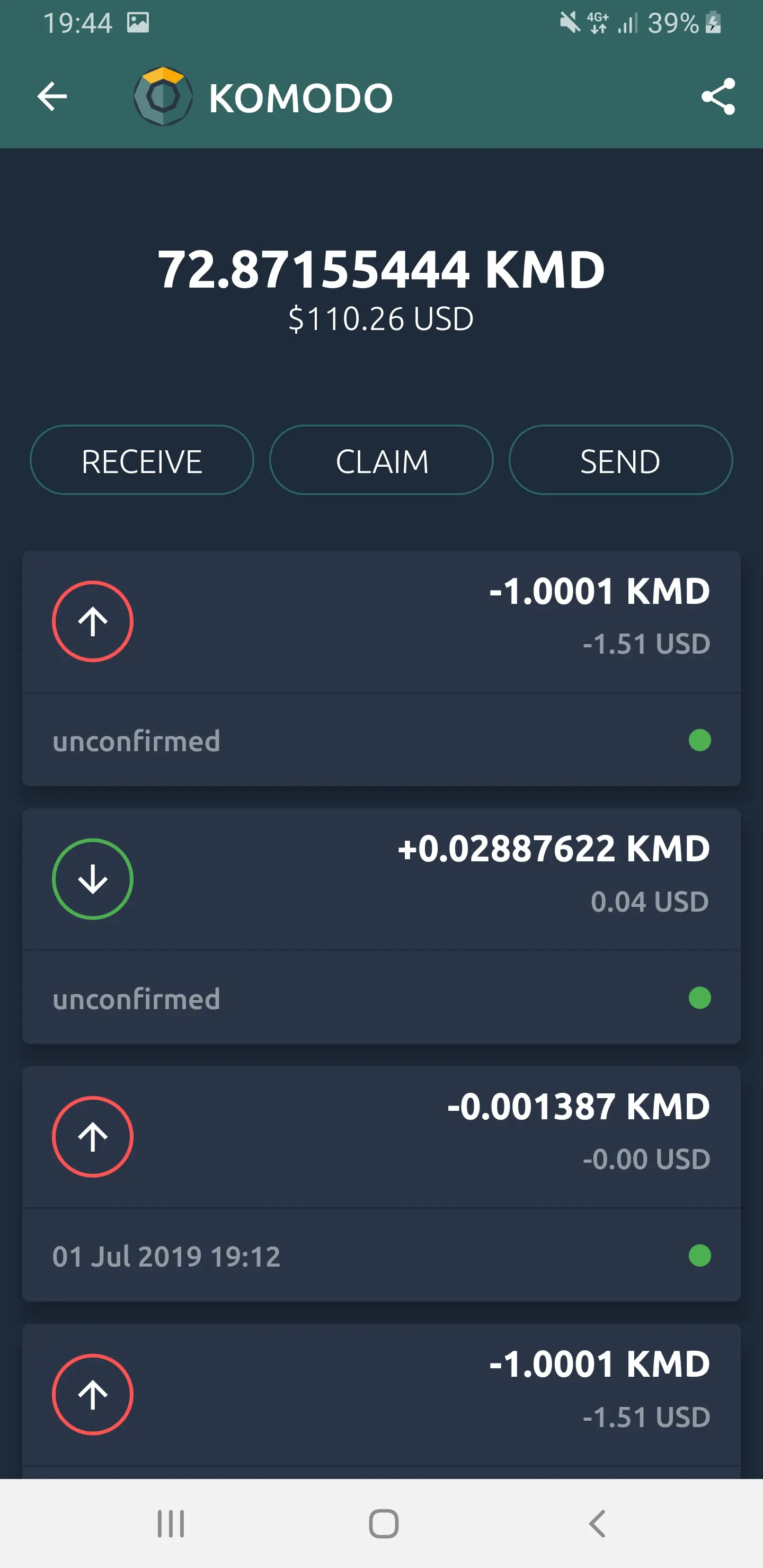Viewport: 763px width, 1568px height.
Task: Tap the CLAIM button
Action: pyautogui.click(x=381, y=461)
